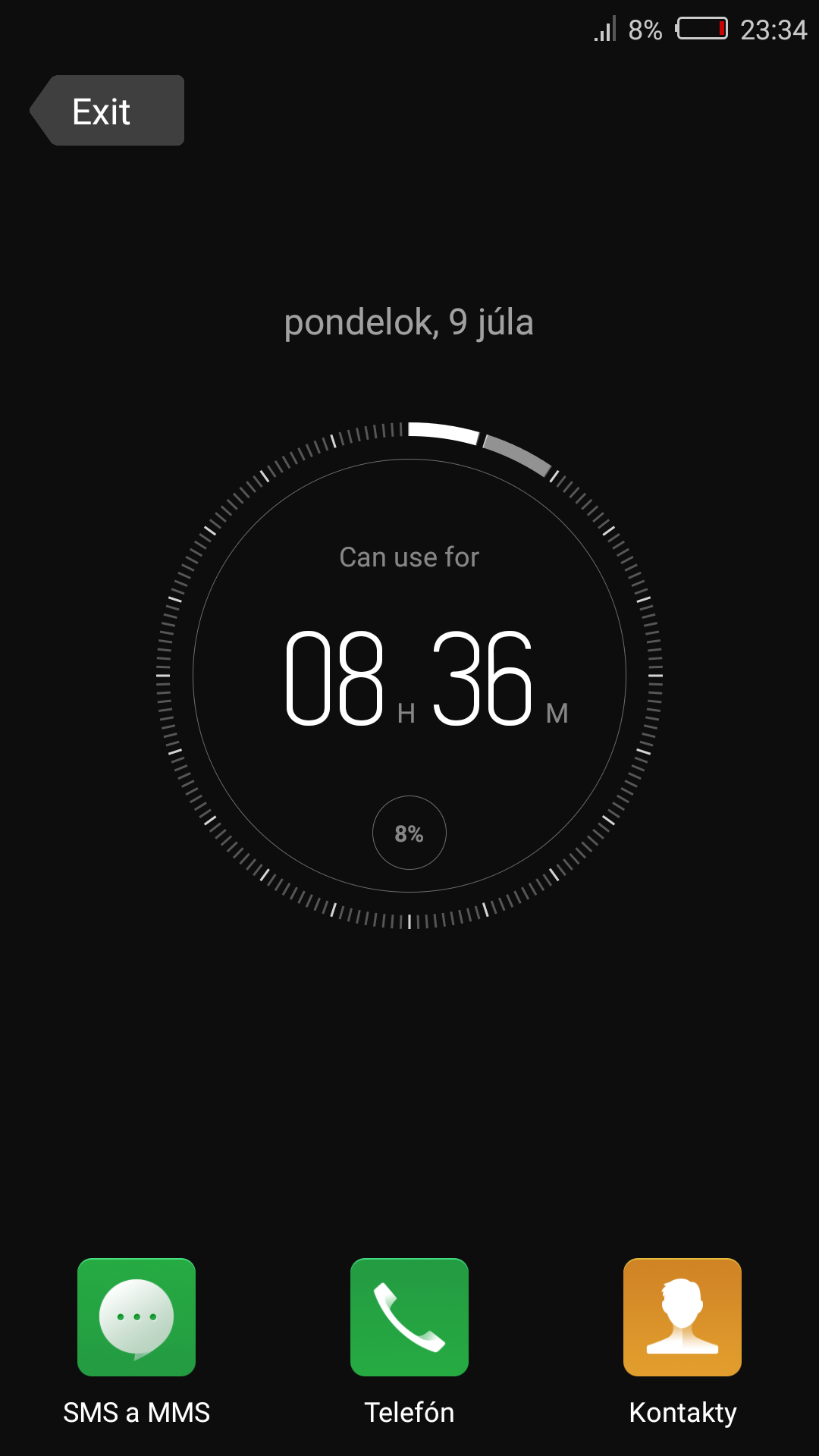Open the SMS a MMS app
Viewport: 819px width, 1456px height.
coord(136,1317)
